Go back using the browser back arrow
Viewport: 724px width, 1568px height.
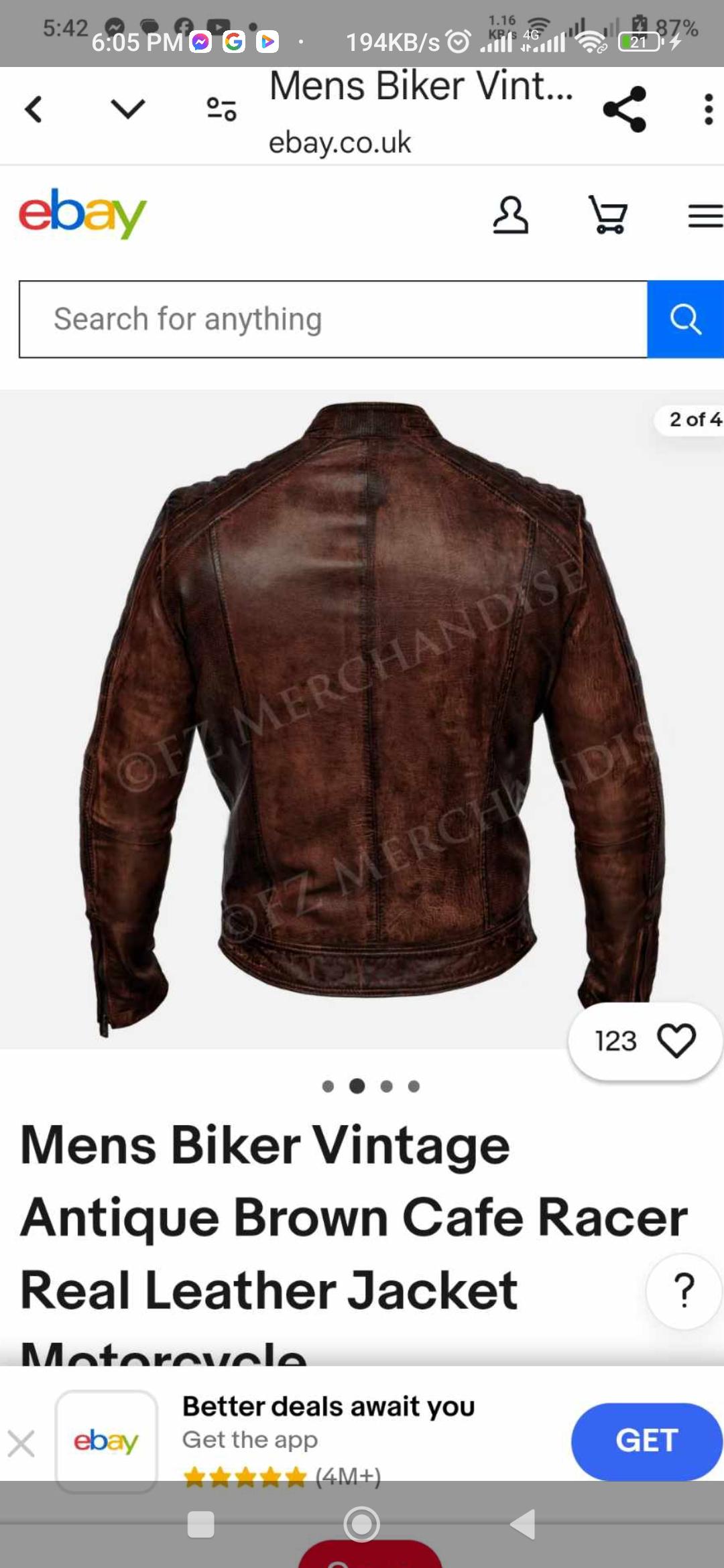click(x=34, y=109)
